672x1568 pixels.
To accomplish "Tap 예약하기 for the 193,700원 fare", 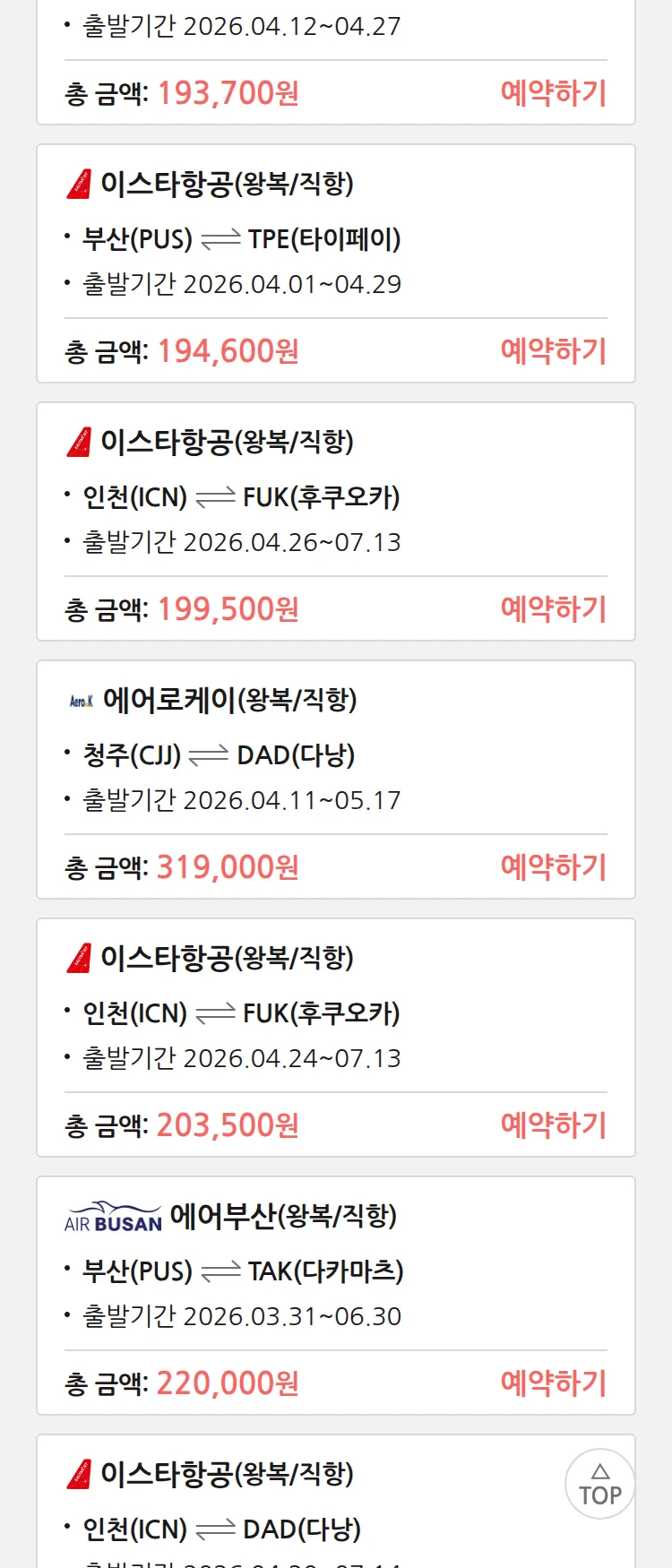I will (553, 93).
